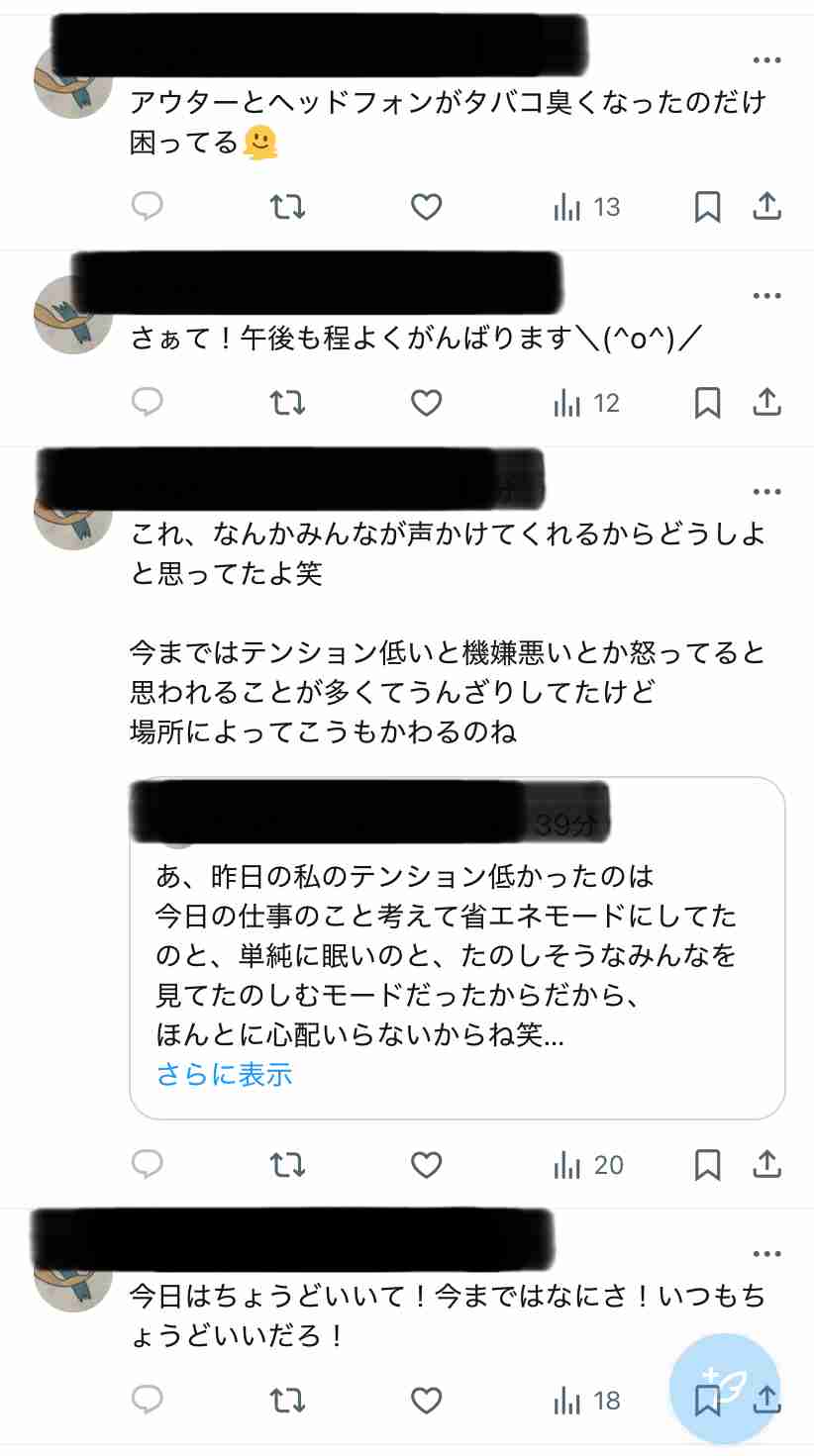
Task: Like the テンション低い quoted tweet post
Action: pyautogui.click(x=425, y=1165)
